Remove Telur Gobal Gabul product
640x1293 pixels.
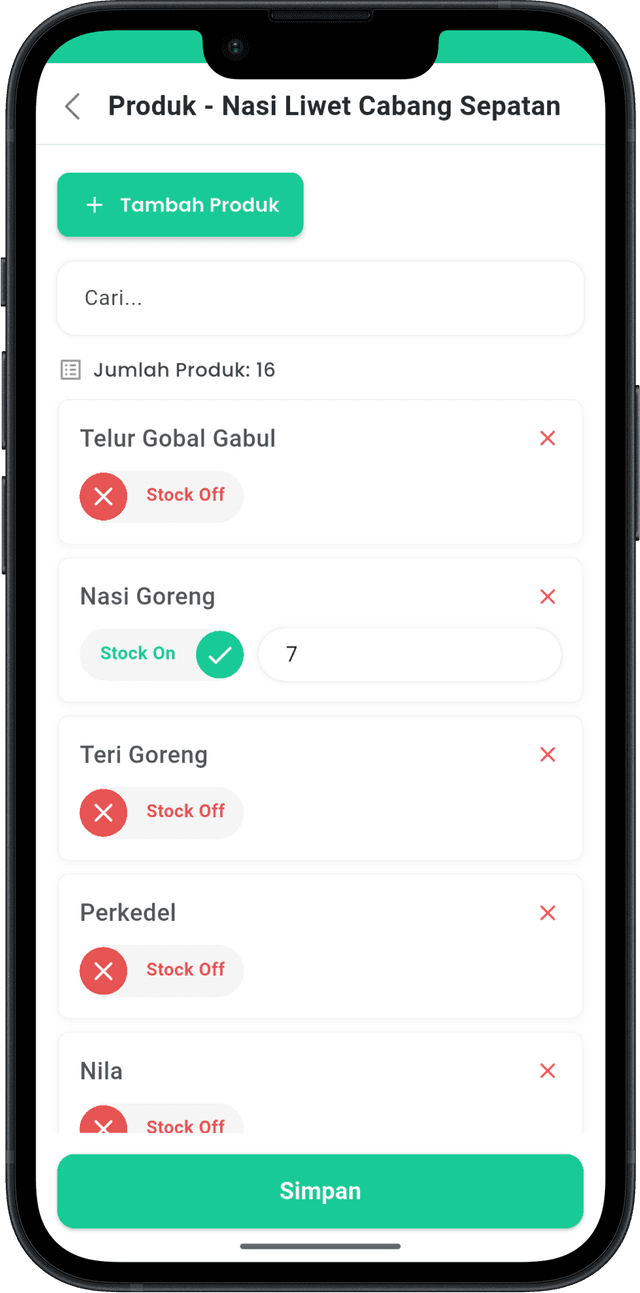[x=547, y=438]
